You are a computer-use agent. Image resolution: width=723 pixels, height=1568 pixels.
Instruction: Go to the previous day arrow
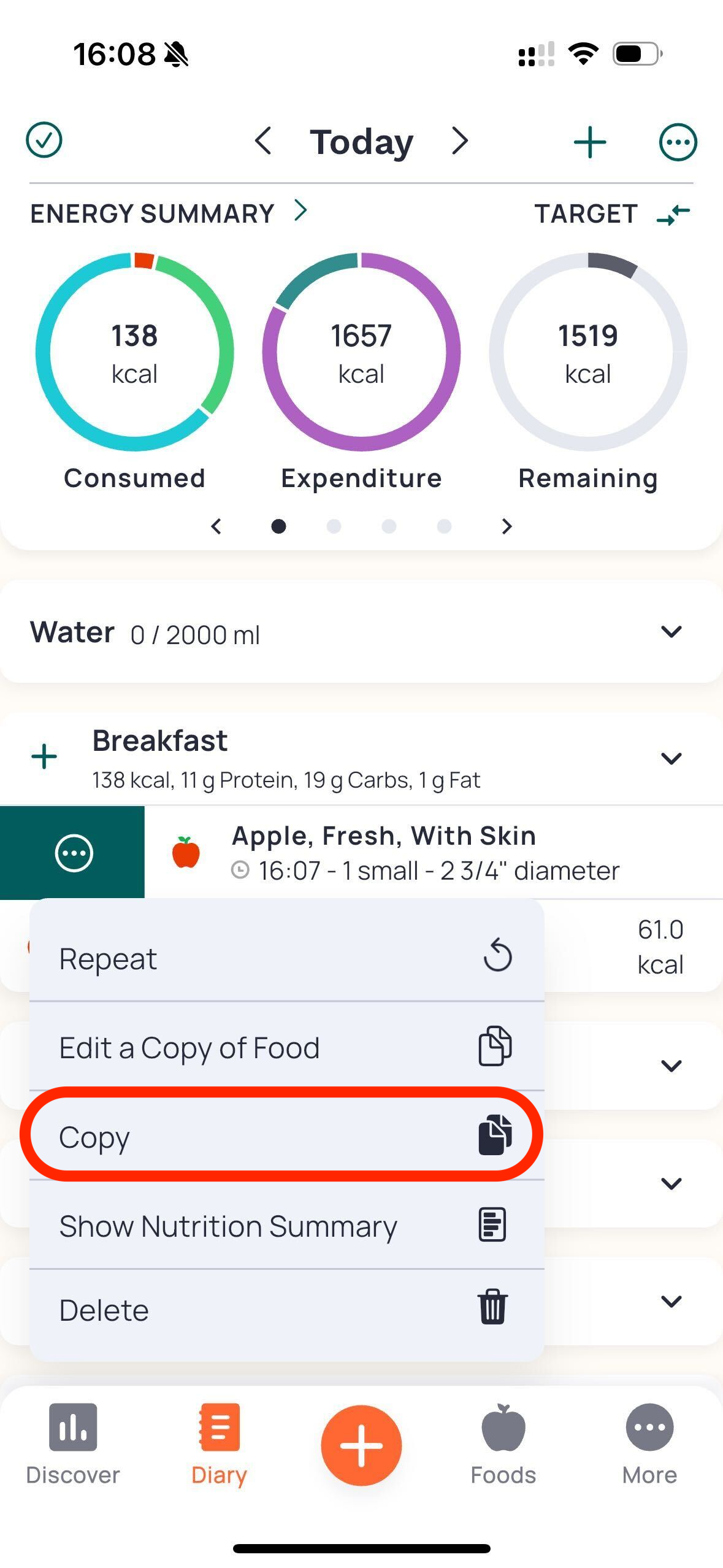tap(263, 141)
